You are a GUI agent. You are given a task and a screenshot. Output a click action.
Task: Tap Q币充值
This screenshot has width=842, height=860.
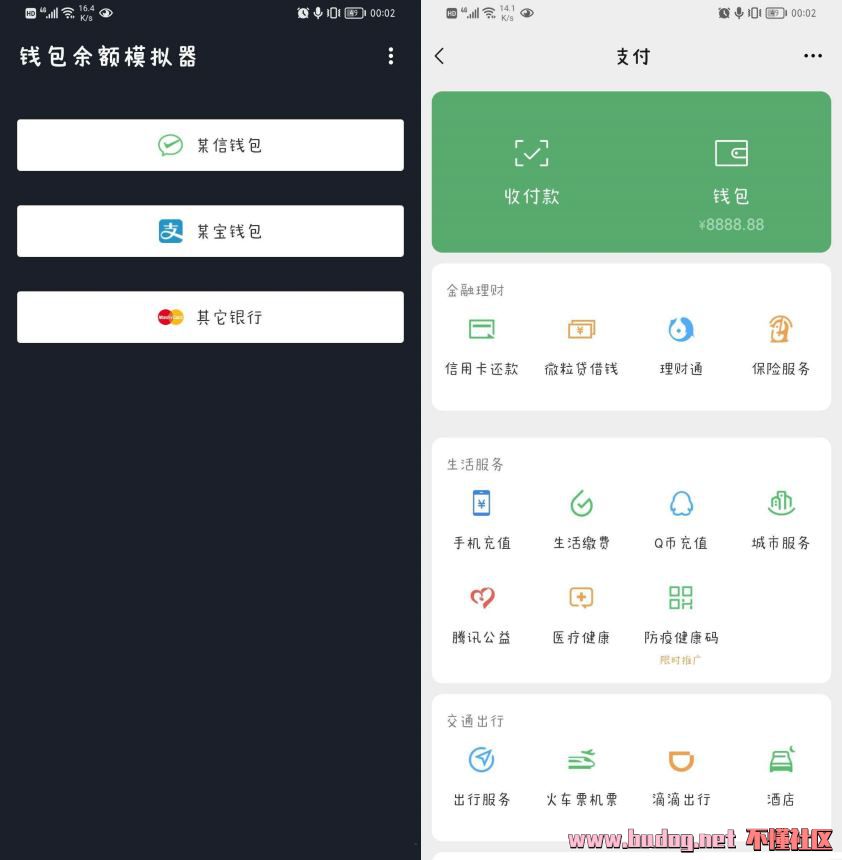click(681, 518)
